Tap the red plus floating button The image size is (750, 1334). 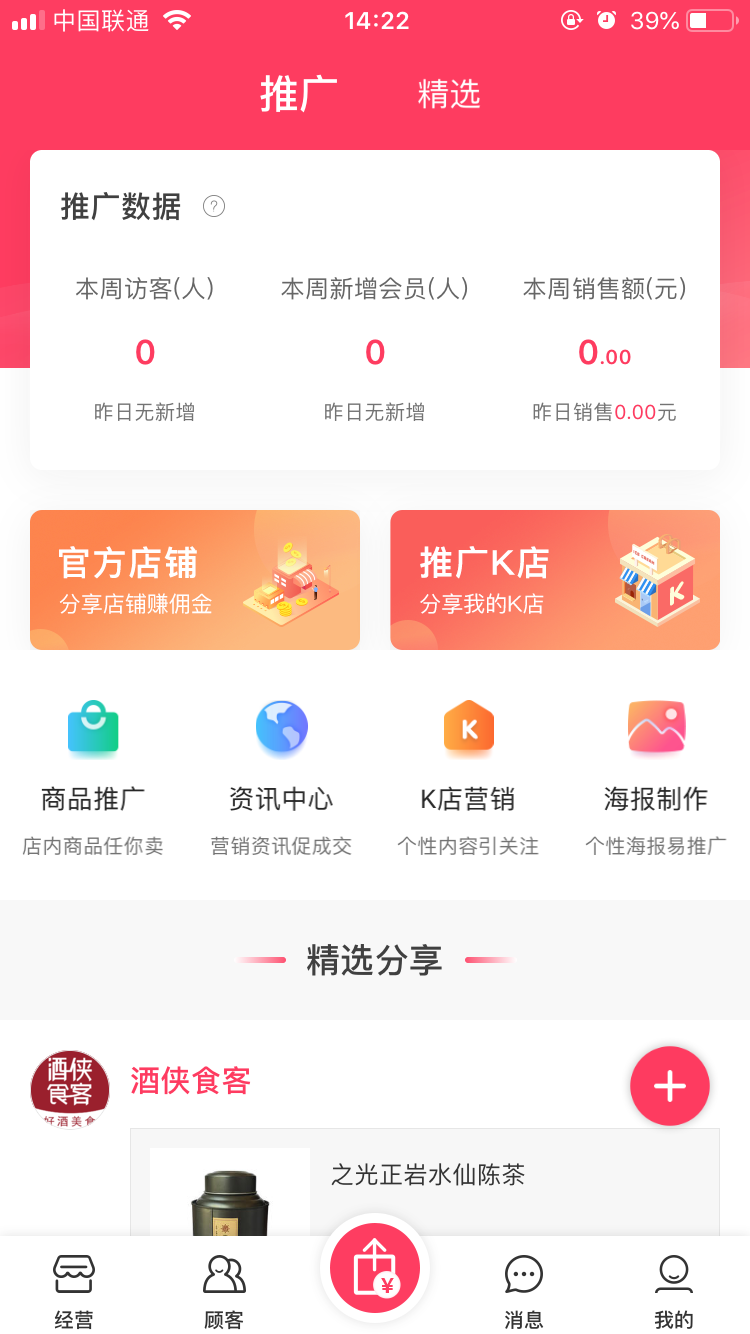click(x=670, y=1086)
